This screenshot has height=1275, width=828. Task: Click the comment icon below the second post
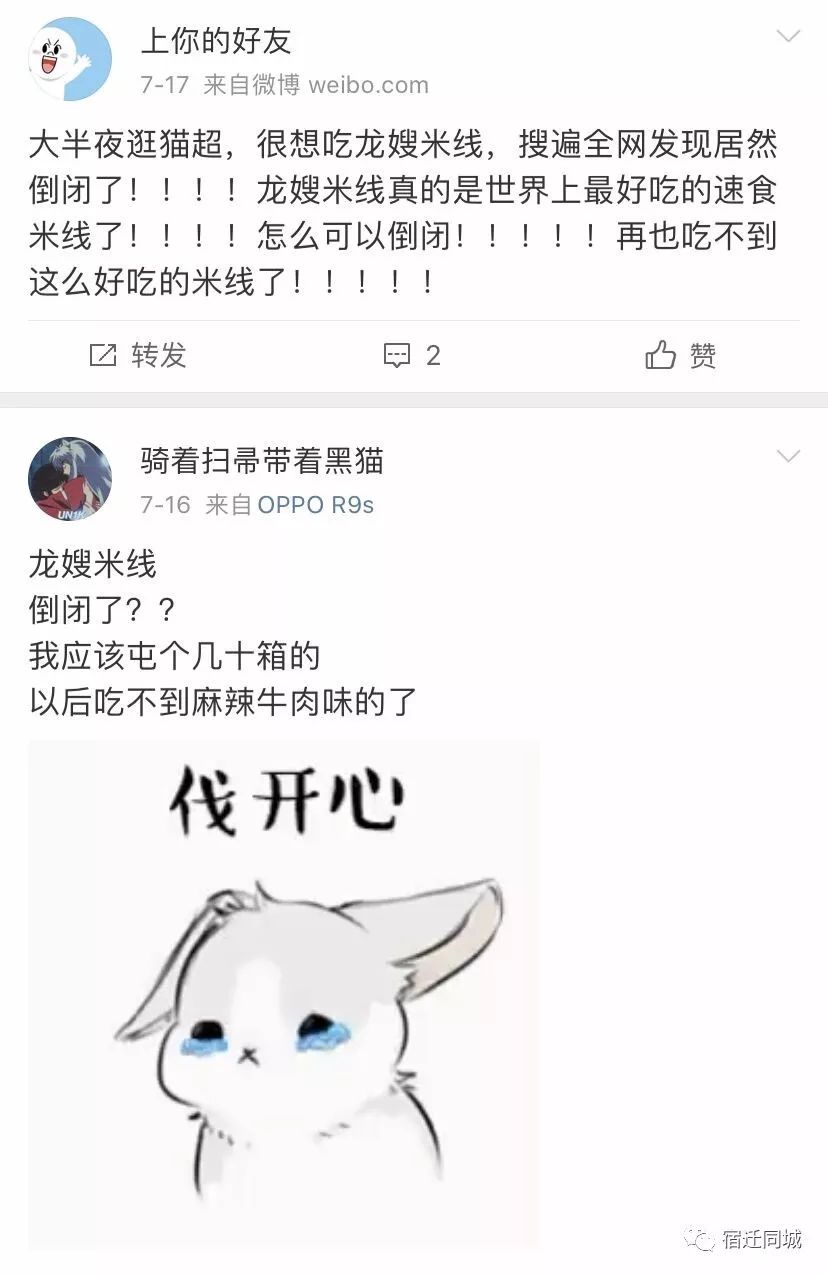397,355
